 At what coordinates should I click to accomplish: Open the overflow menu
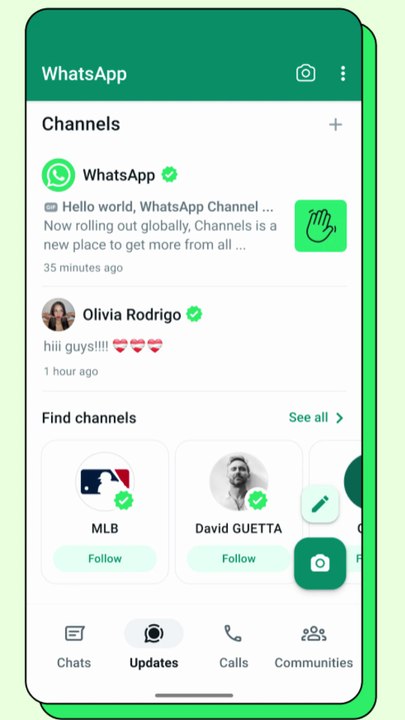point(343,73)
